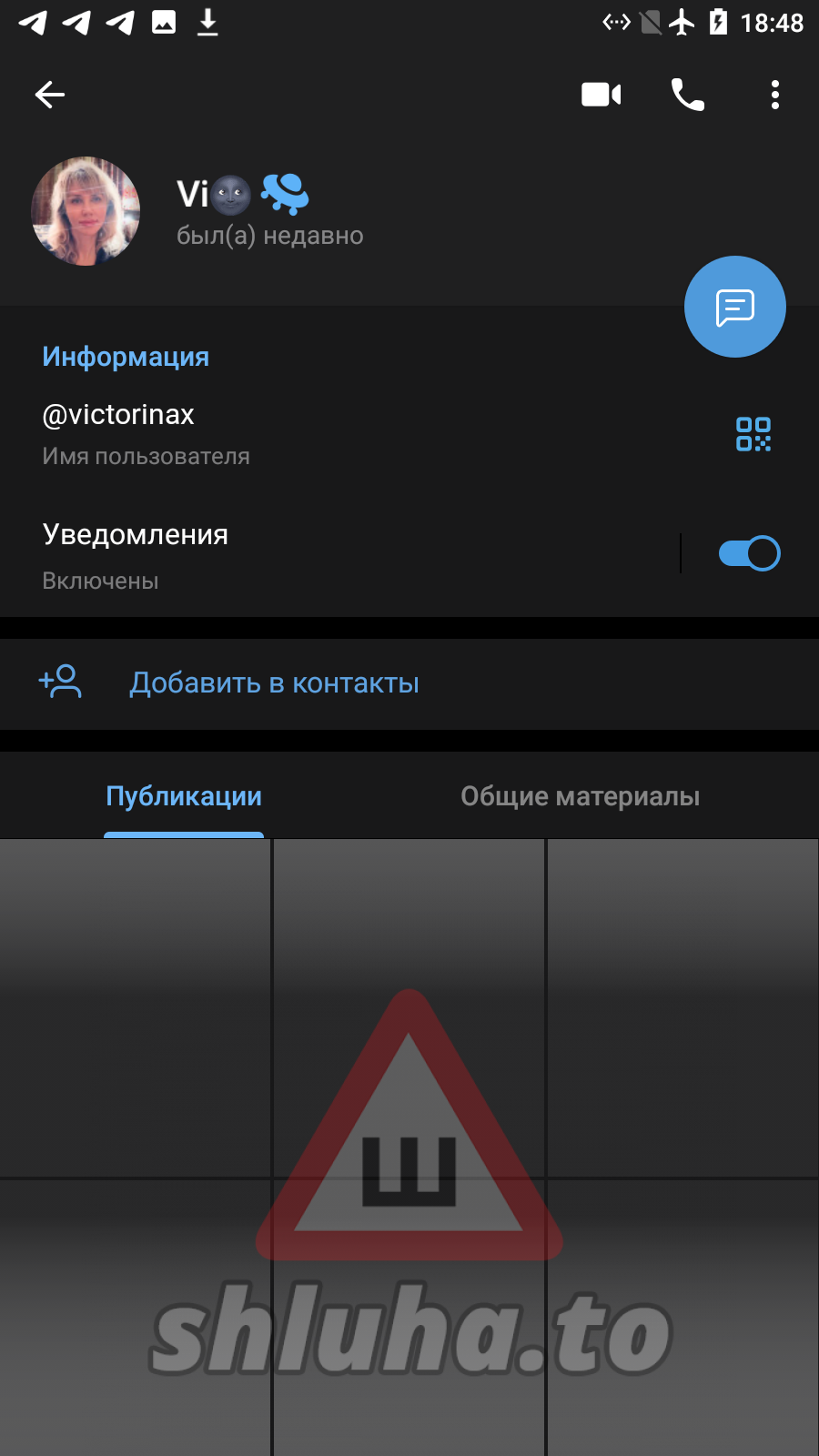This screenshot has height=1456, width=819.
Task: Open the username QR code icon
Action: (x=753, y=434)
